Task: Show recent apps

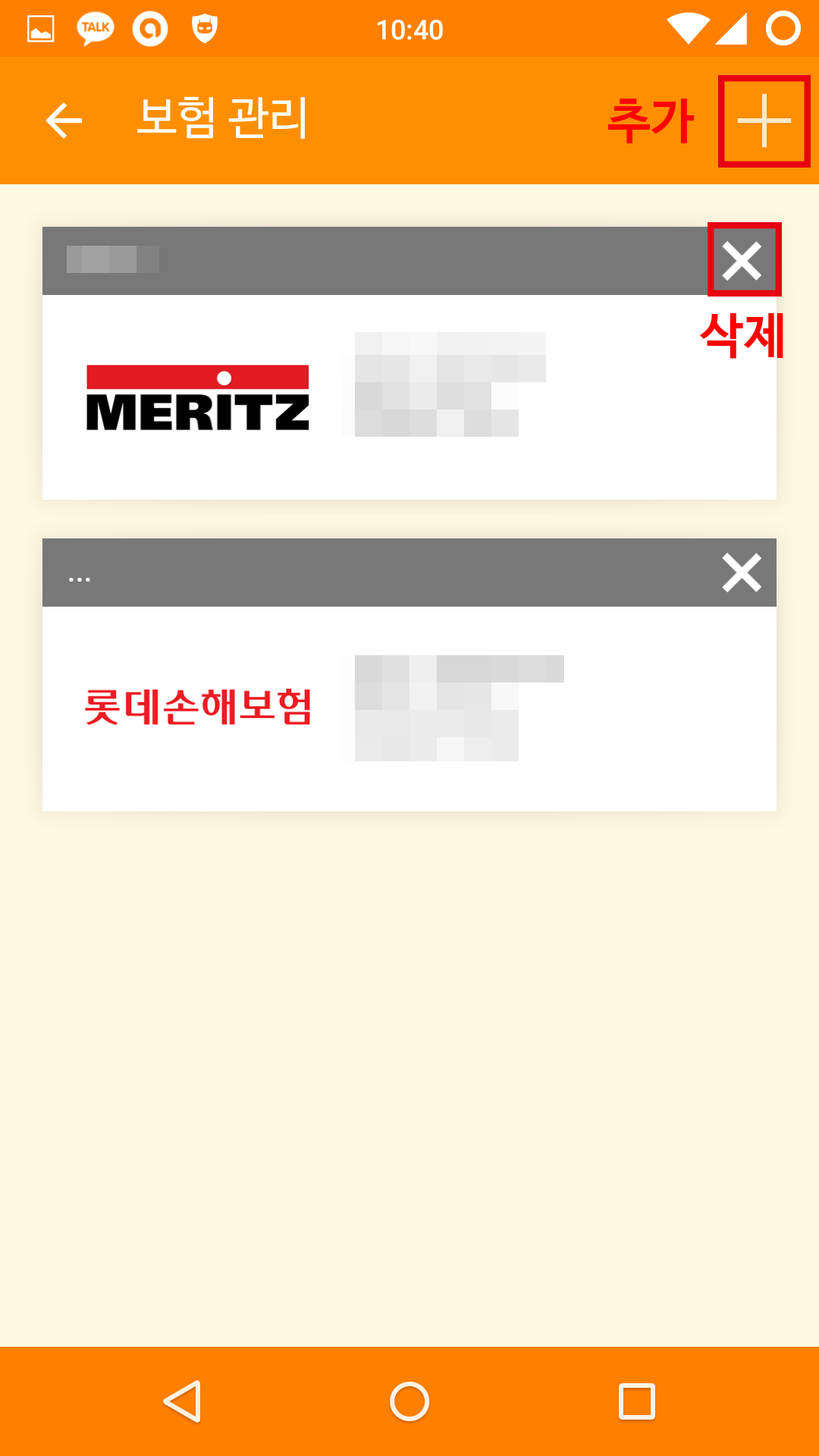Action: [636, 1401]
